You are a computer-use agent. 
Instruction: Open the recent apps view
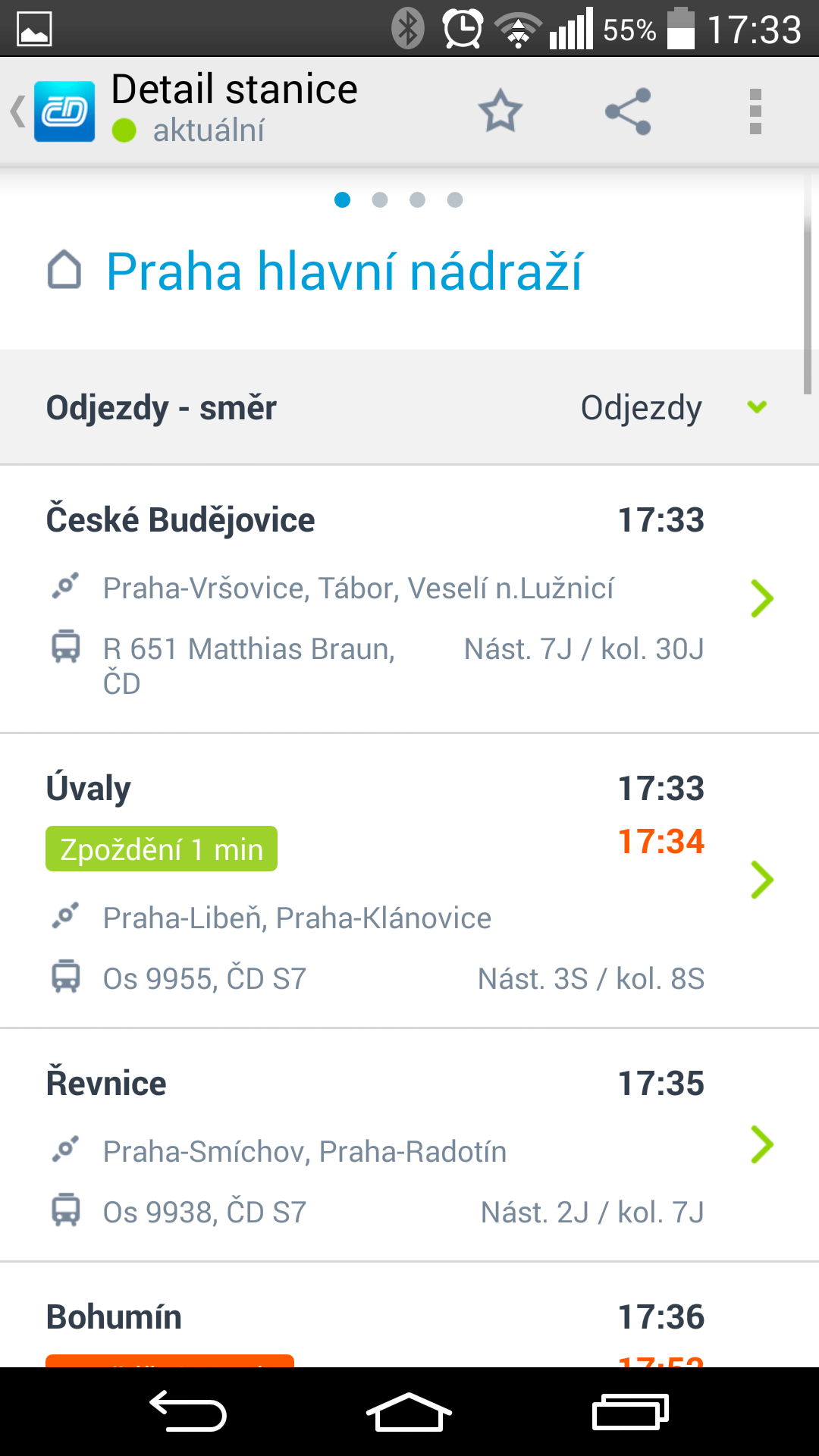(x=630, y=1411)
